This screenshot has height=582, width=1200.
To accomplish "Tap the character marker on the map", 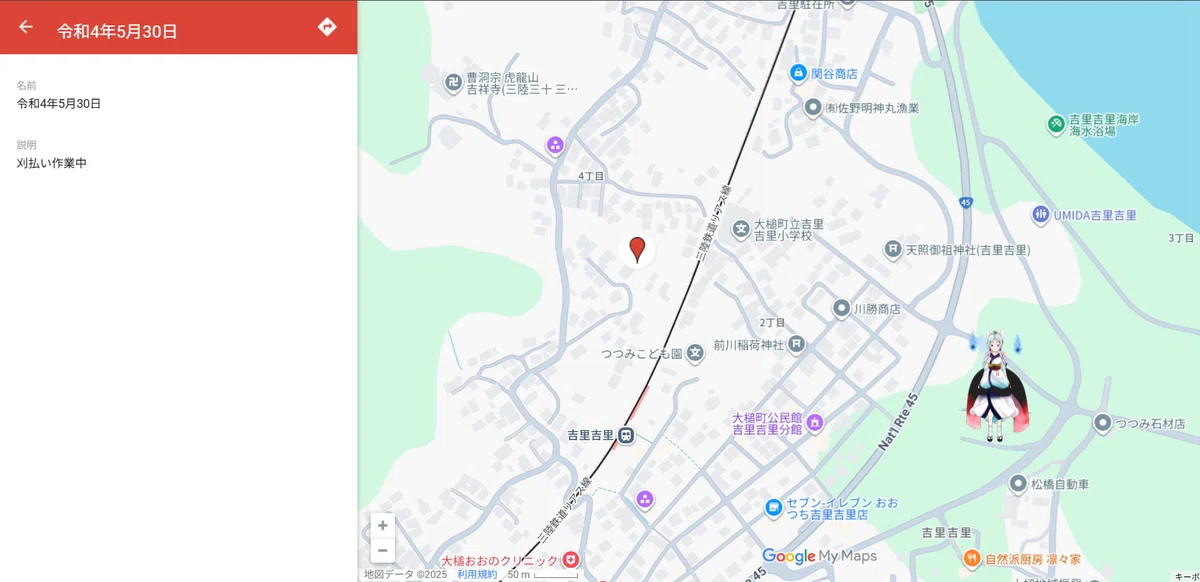I will point(995,386).
